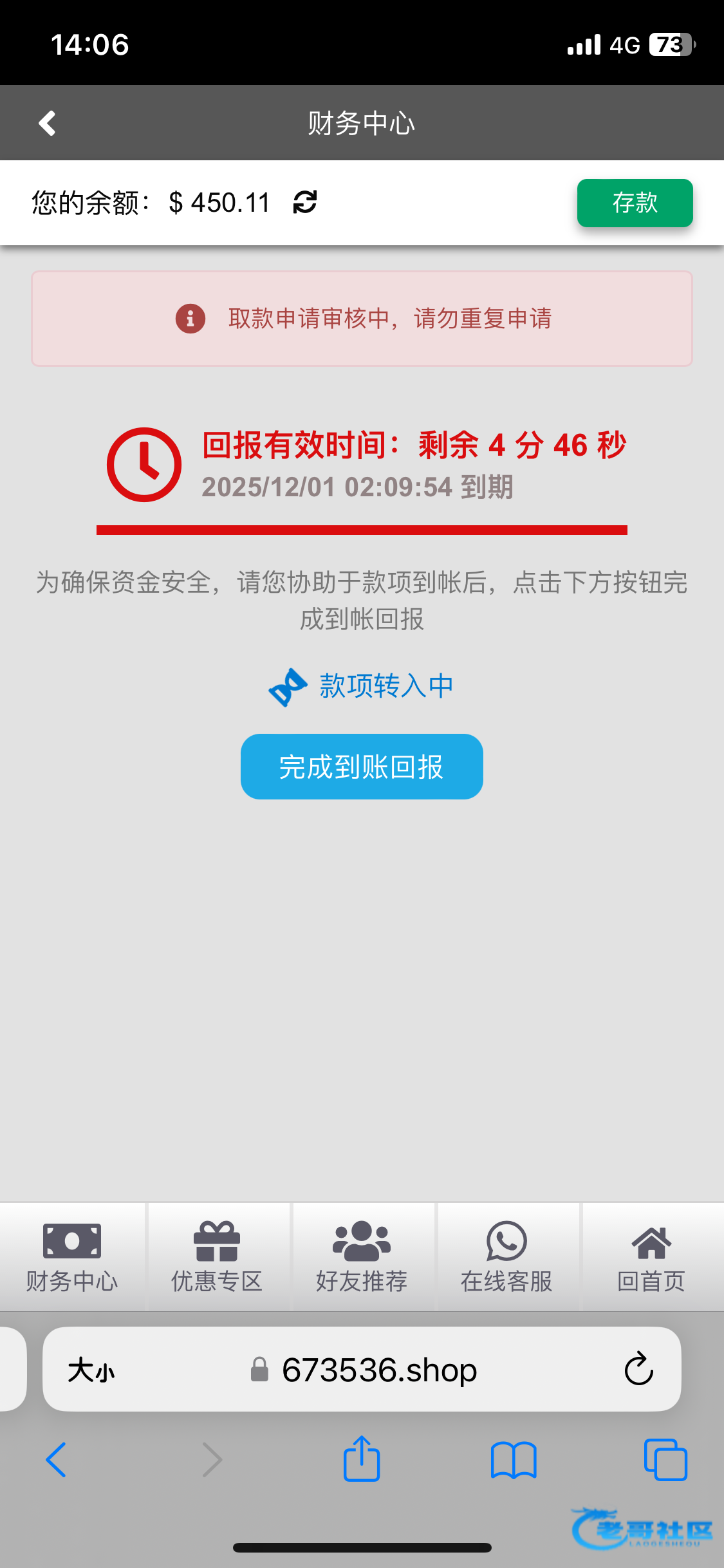Switch to 财务中心 tab
Viewport: 724px width, 1568px height.
click(72, 1256)
